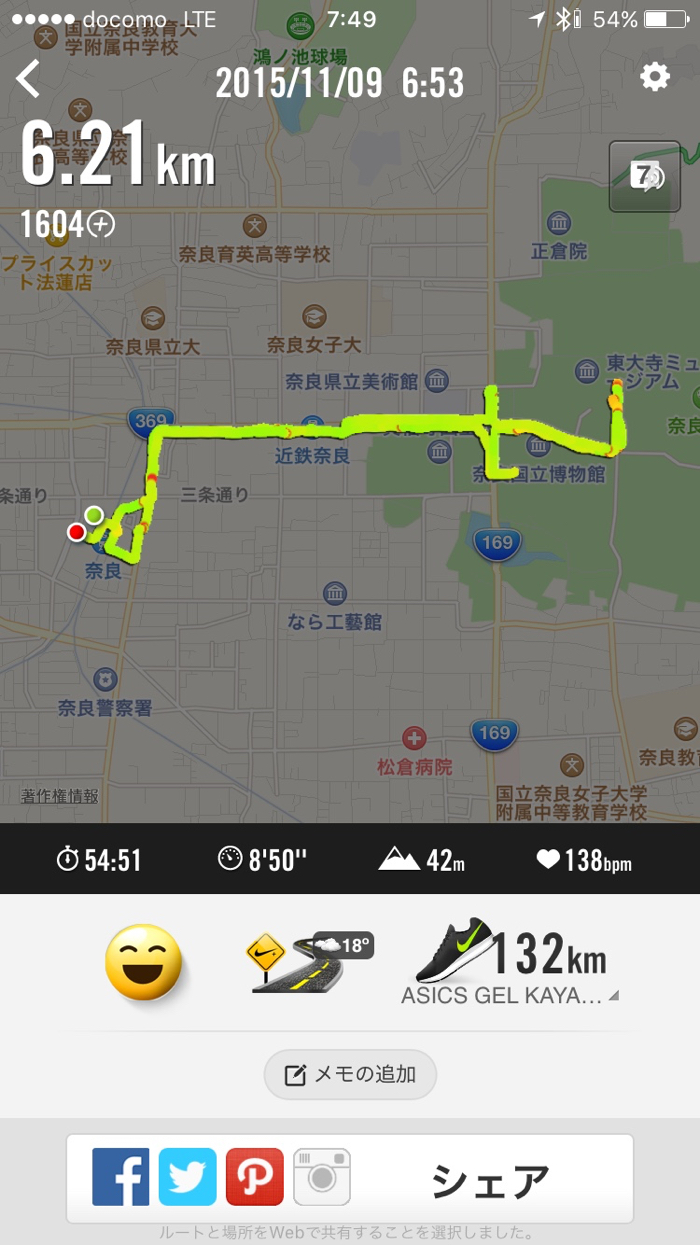Share the run to Facebook
This screenshot has height=1245, width=700.
pyautogui.click(x=121, y=1177)
